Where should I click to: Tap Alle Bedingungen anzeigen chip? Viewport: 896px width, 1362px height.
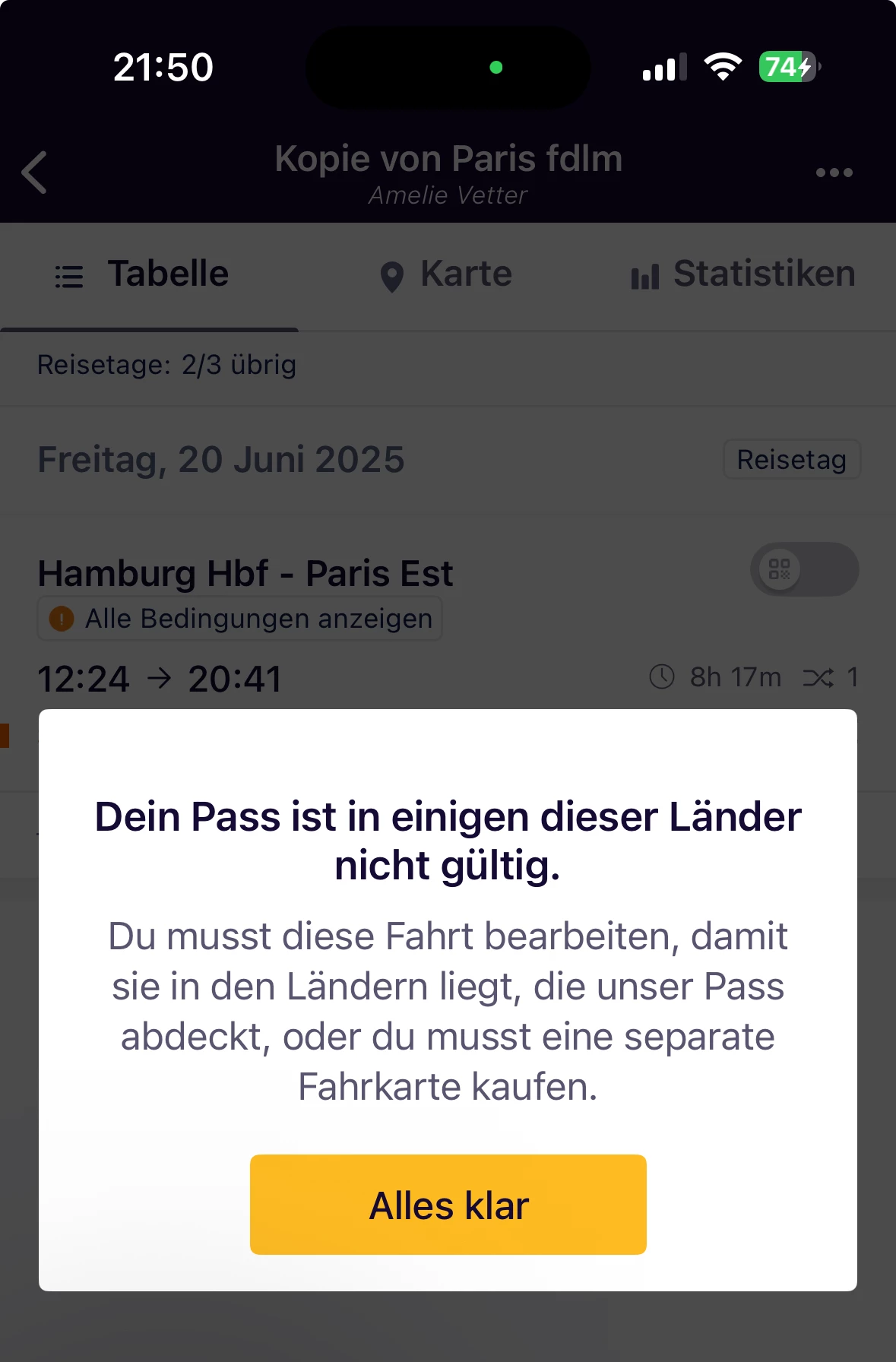point(240,619)
